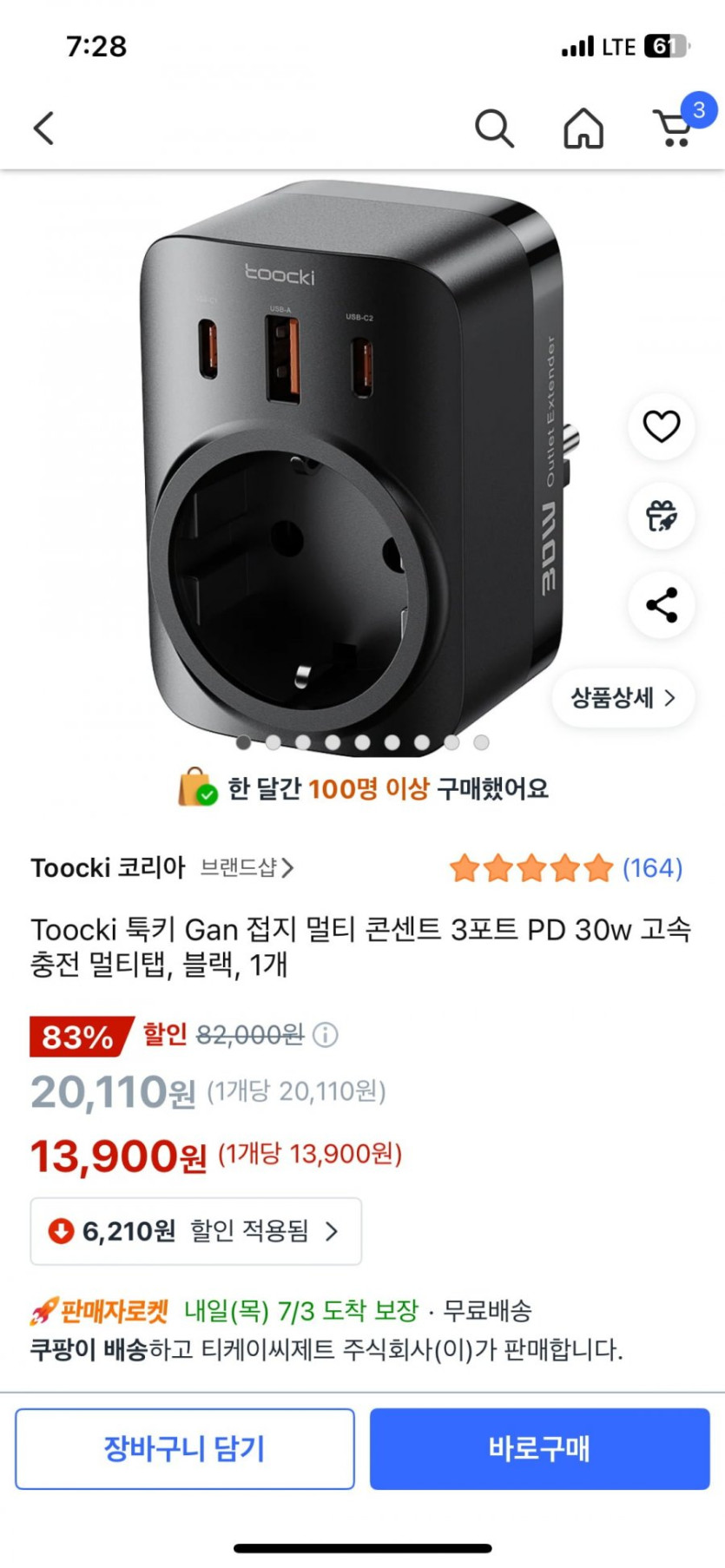Go to home via the house icon

click(x=583, y=128)
